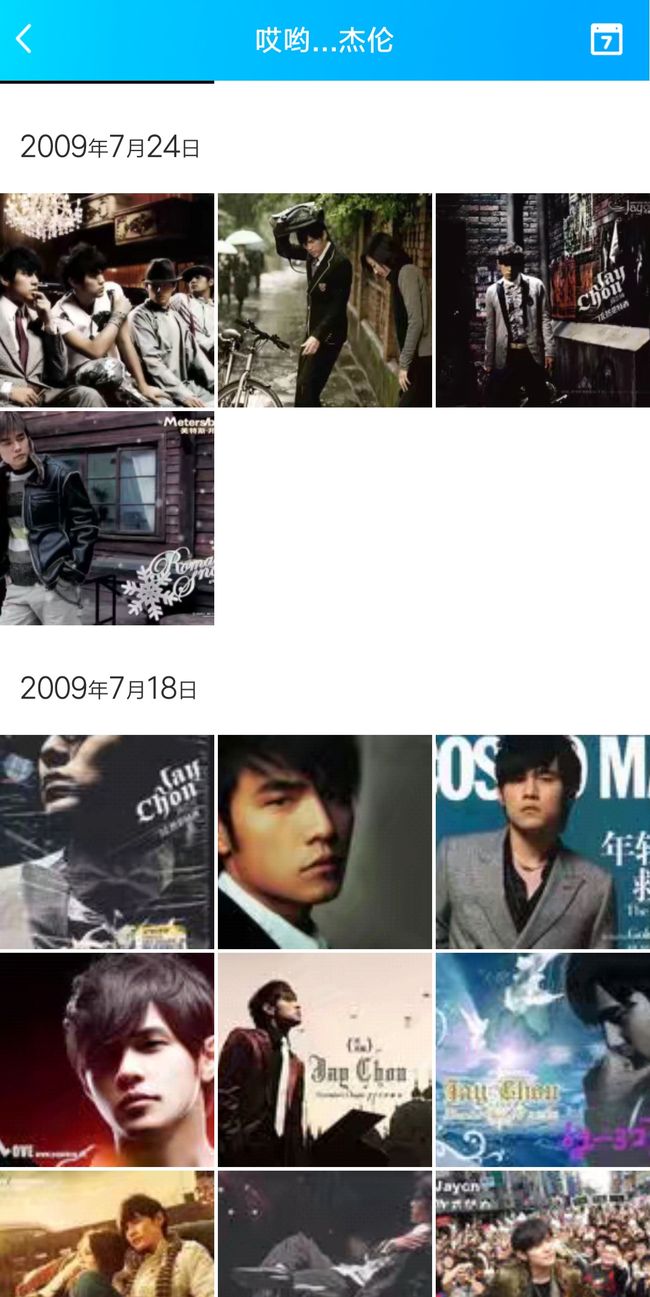Viewport: 650px width, 1297px height.
Task: Open the magazine cover photo with gray blazer
Action: pyautogui.click(x=543, y=842)
